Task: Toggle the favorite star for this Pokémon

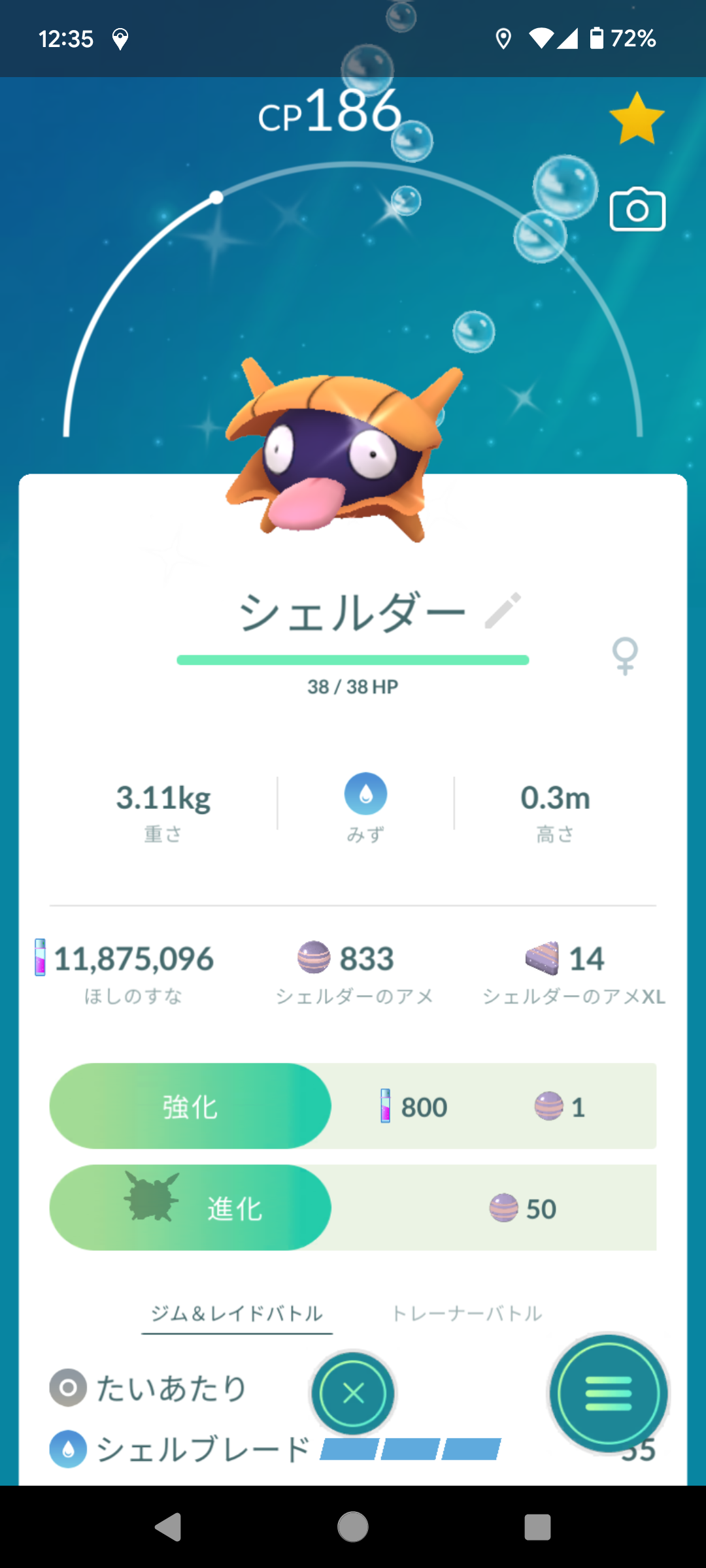Action: [x=637, y=119]
